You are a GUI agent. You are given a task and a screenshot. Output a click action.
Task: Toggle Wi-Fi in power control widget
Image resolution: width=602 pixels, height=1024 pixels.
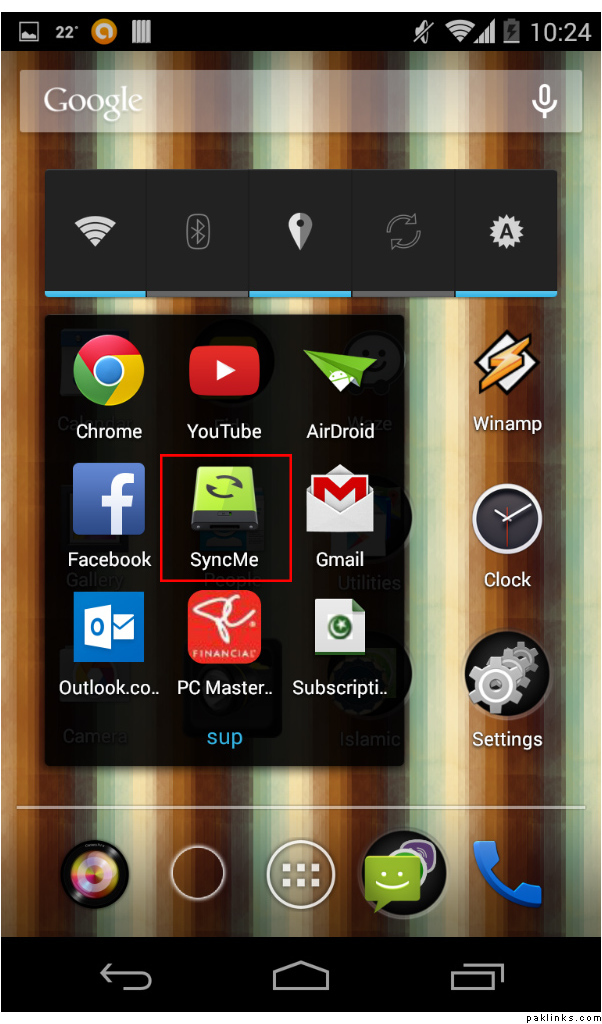[x=95, y=232]
